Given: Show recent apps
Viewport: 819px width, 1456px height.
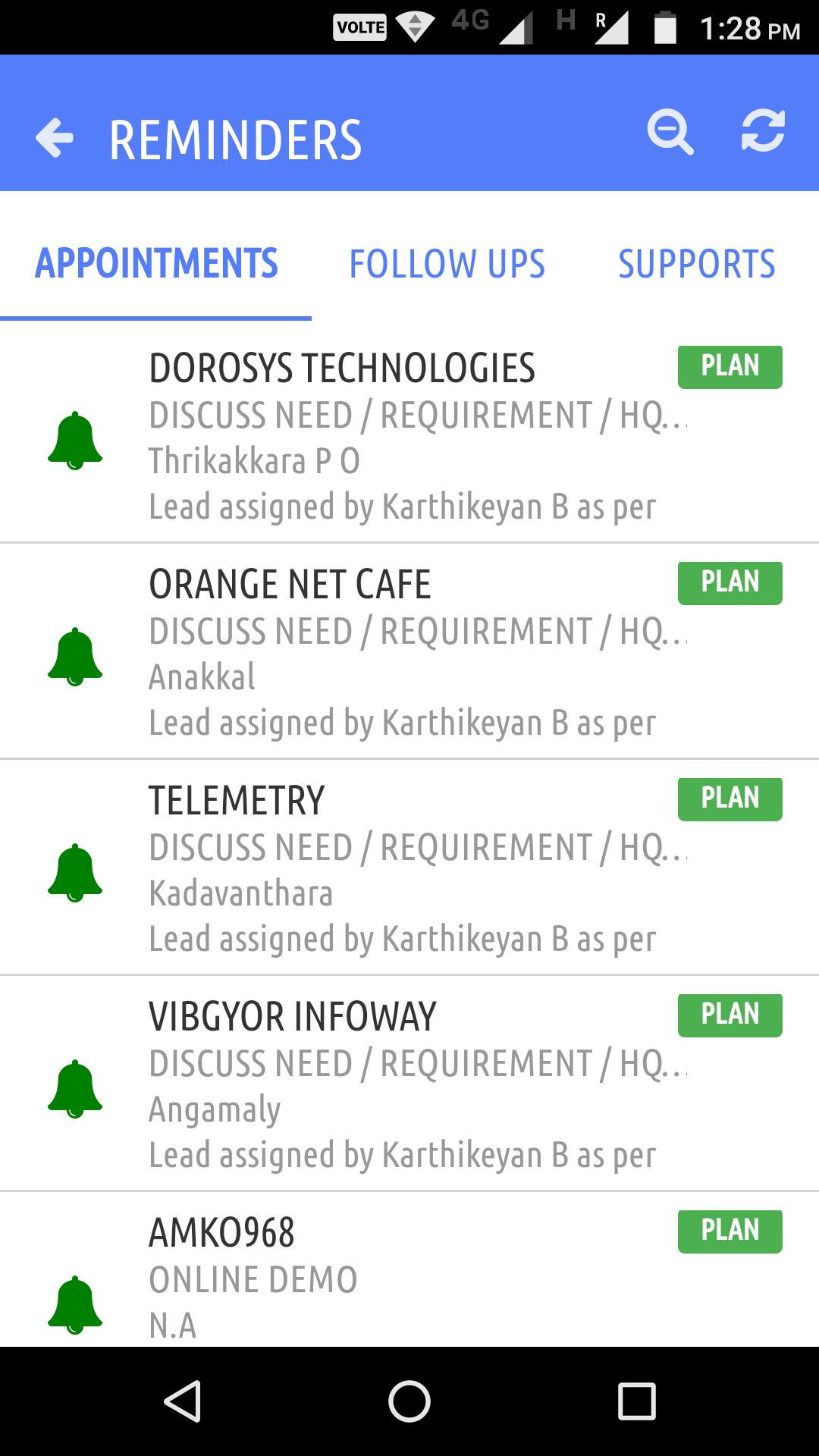Looking at the screenshot, I should 636,1401.
